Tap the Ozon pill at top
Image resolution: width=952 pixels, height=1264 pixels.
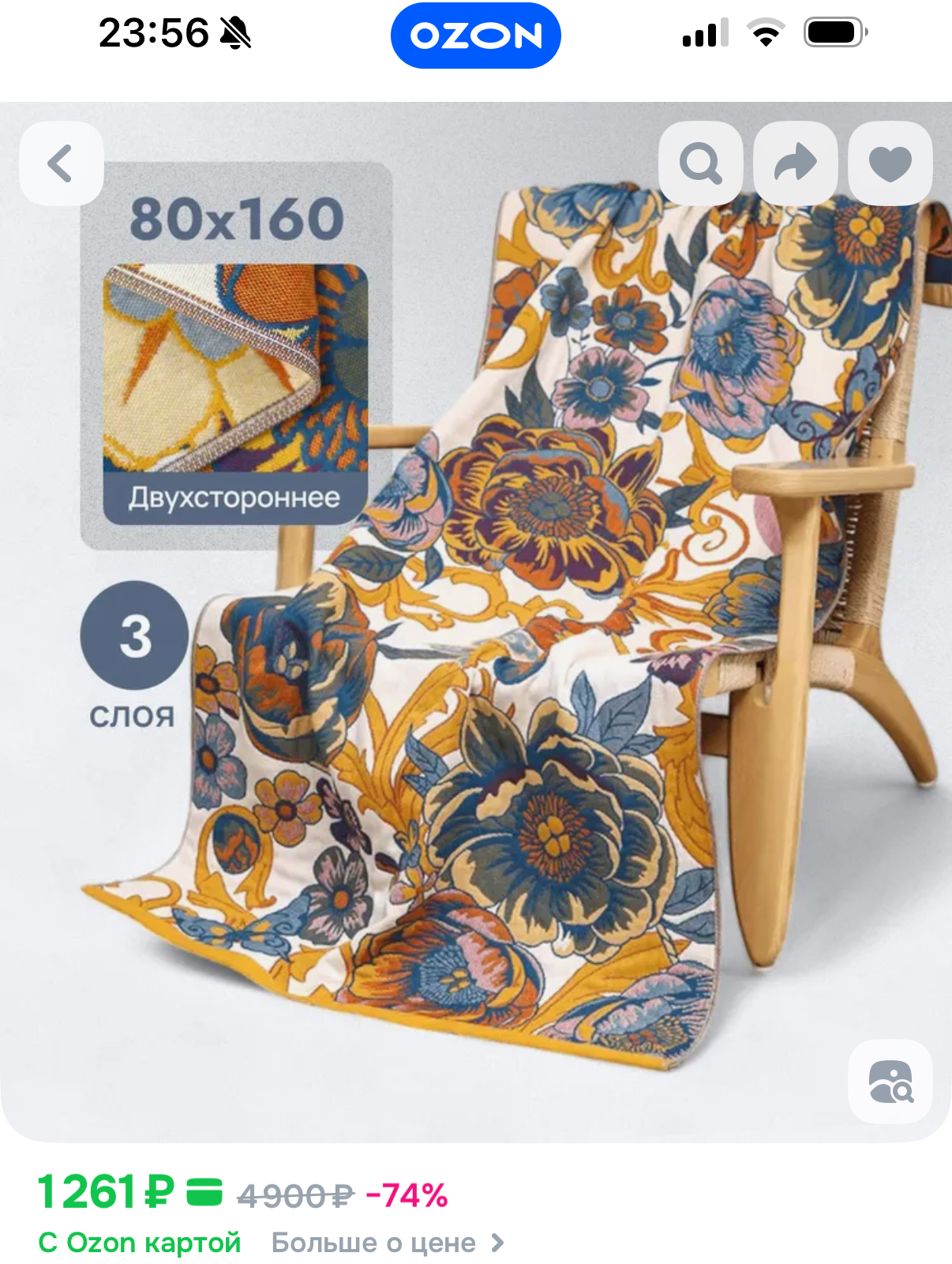pos(475,36)
